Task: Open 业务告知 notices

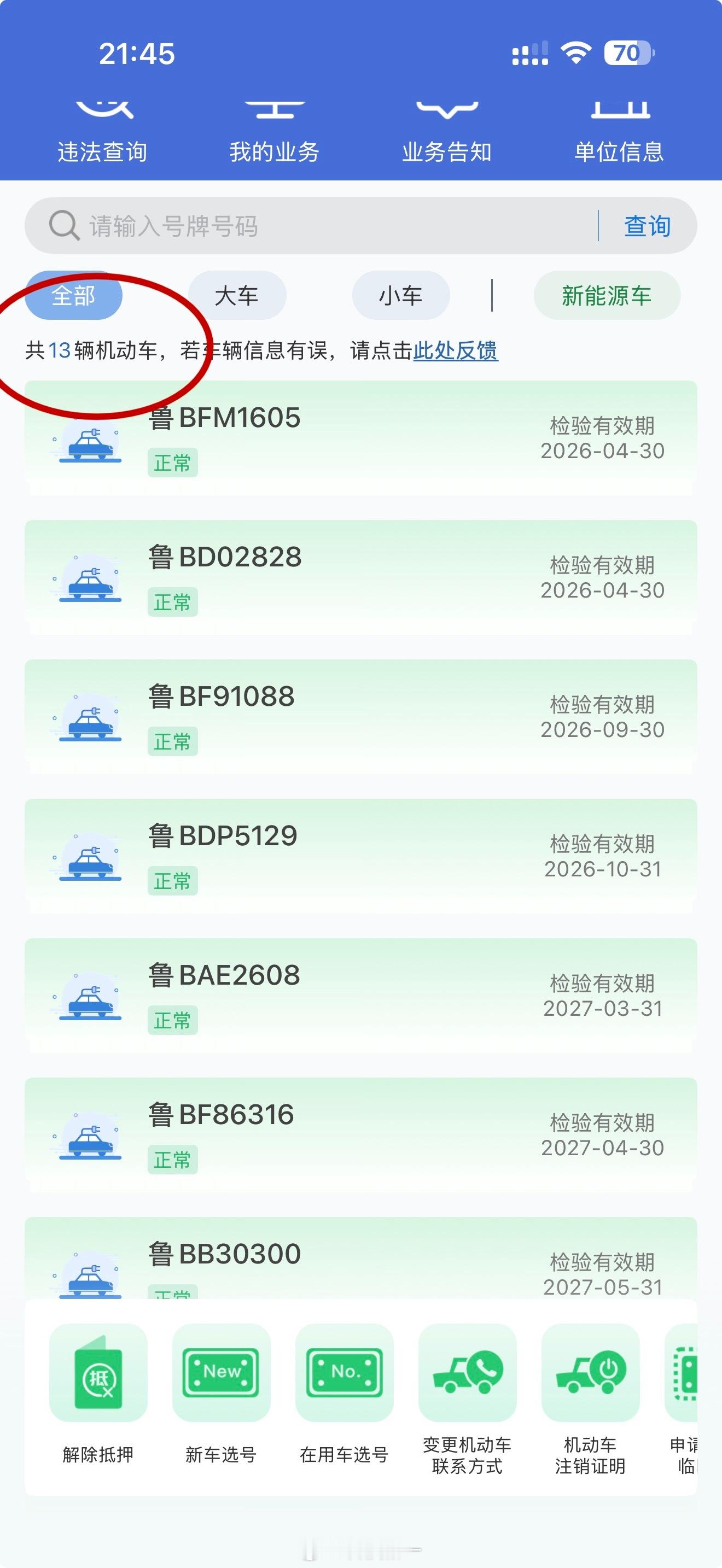Action: (x=447, y=134)
